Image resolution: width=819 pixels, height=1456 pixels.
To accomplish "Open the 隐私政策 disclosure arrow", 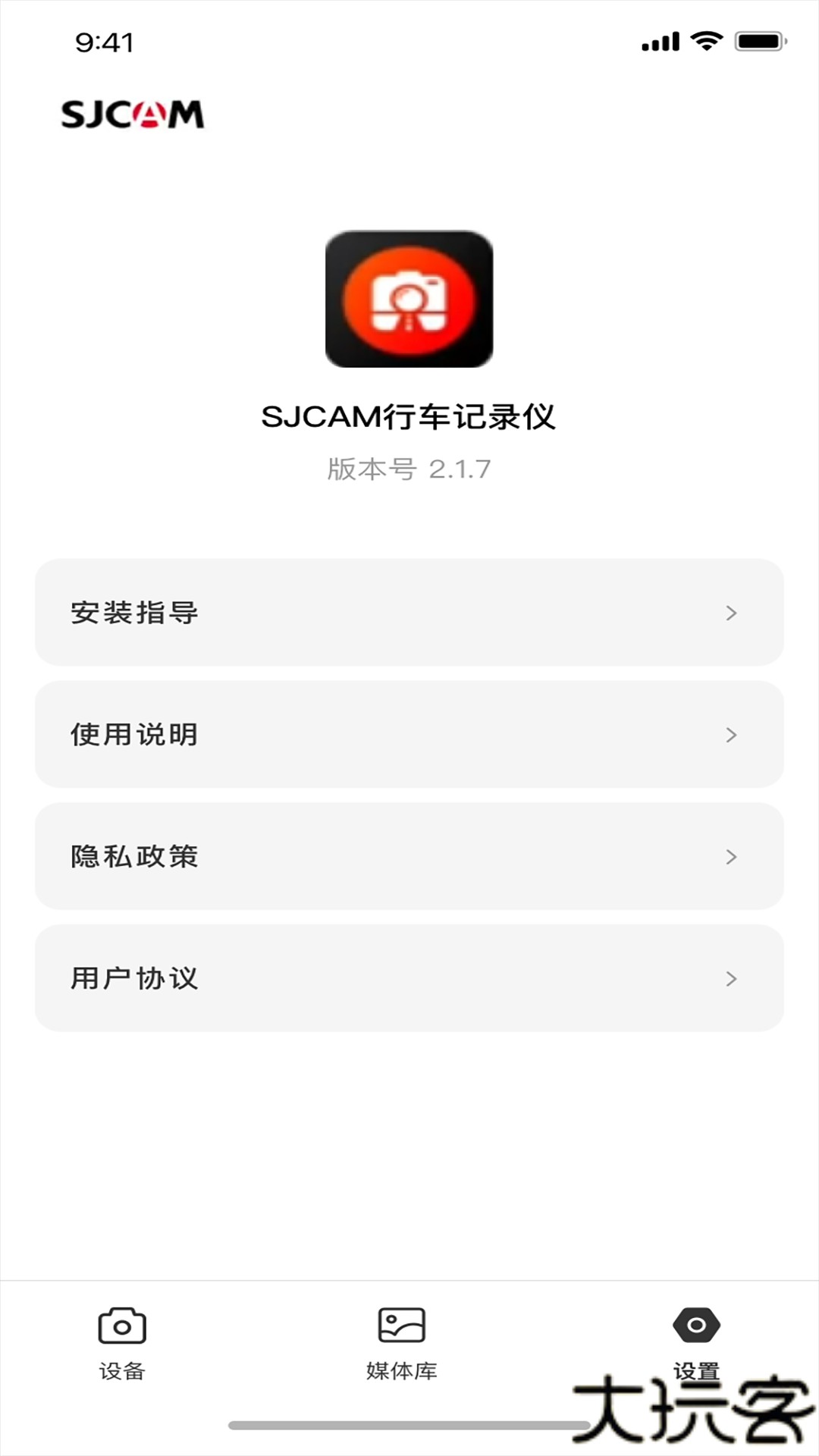I will point(730,857).
